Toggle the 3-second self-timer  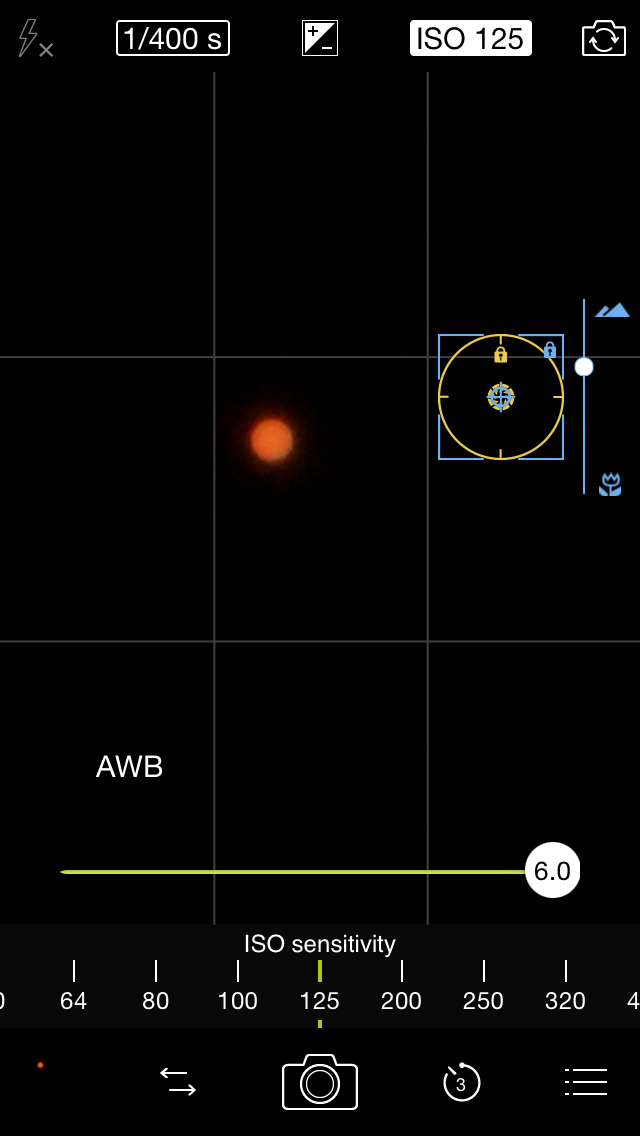461,1082
